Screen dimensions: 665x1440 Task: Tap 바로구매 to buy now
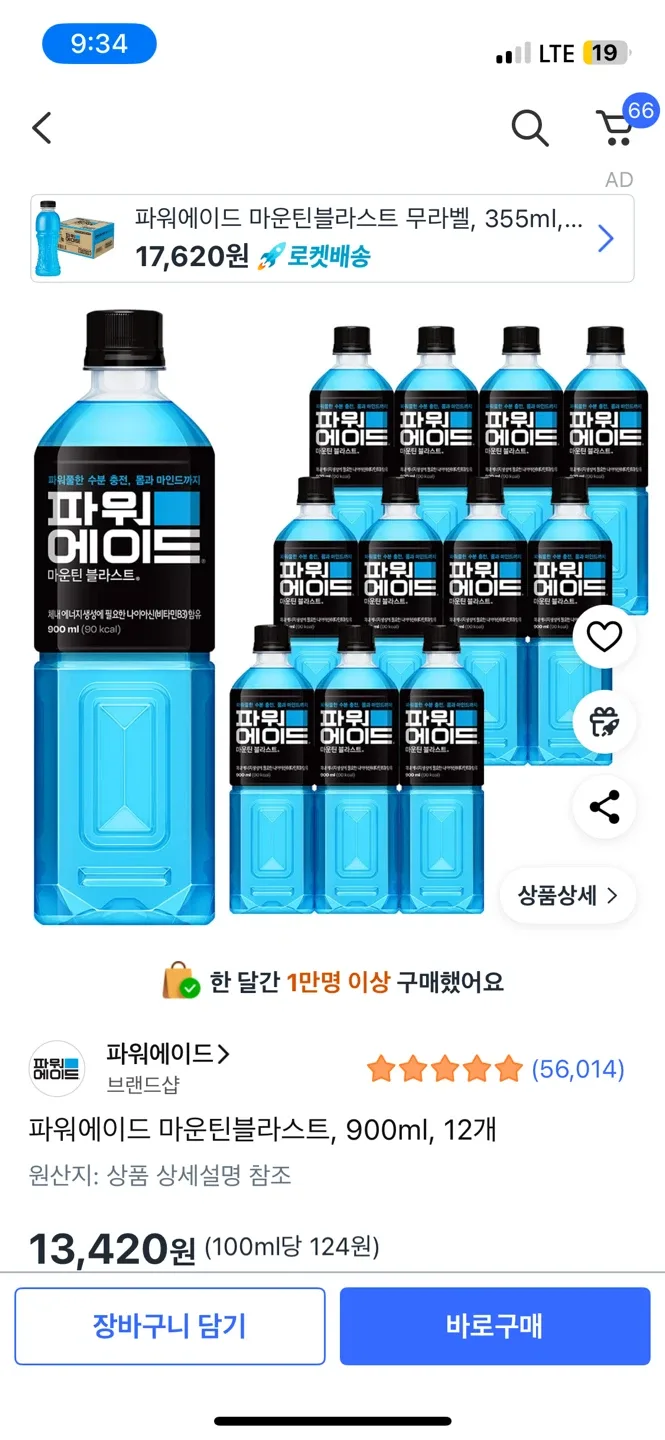point(495,1326)
